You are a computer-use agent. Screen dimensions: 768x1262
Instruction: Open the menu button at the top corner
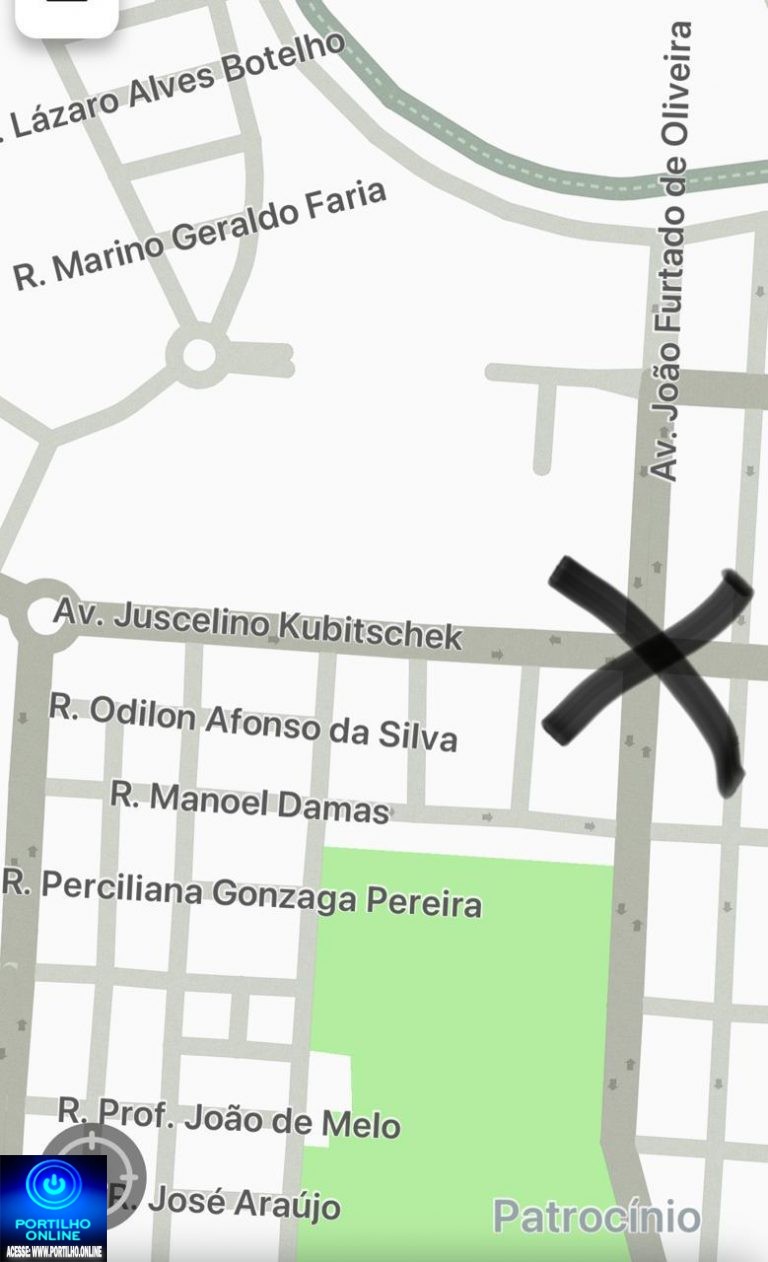click(66, 12)
